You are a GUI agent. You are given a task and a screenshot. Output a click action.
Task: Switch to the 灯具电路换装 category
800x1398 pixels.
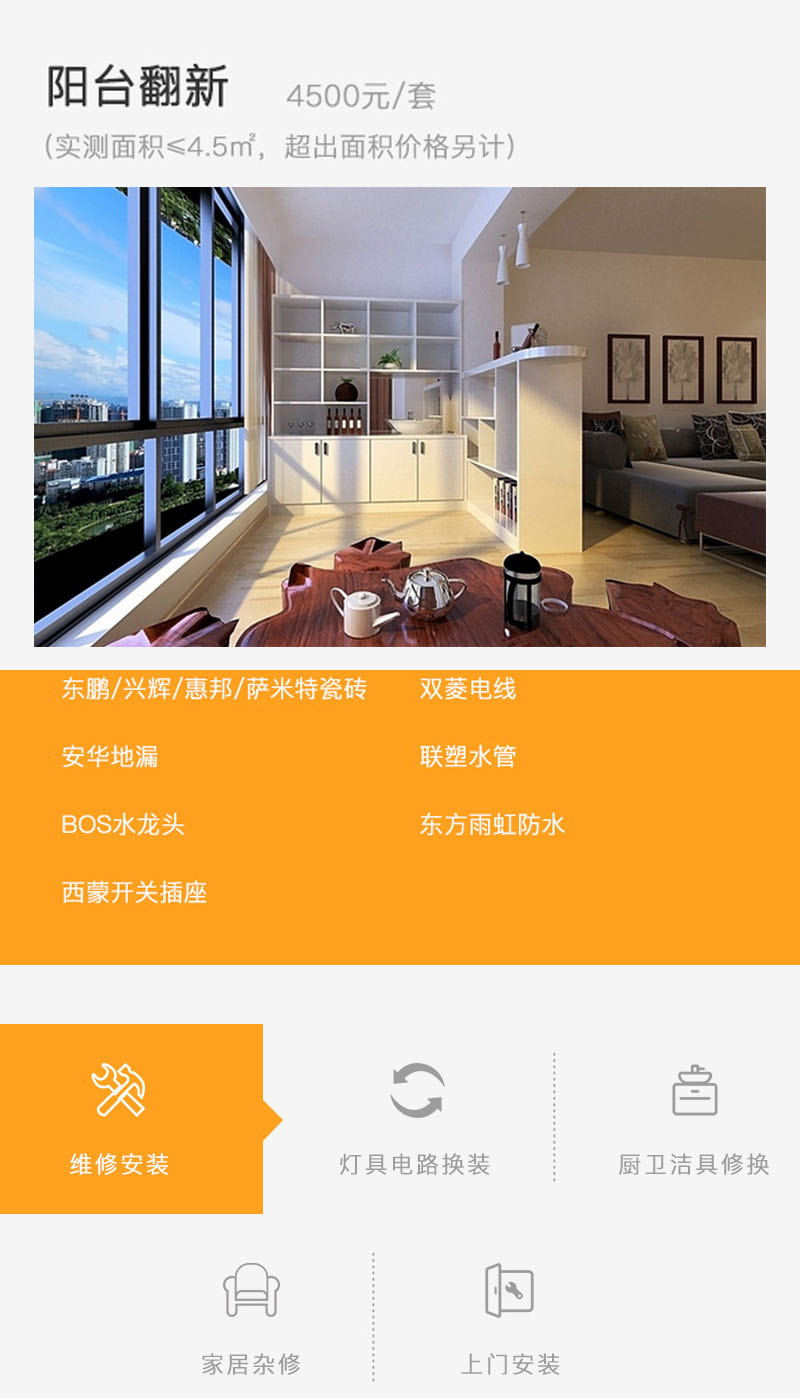415,1118
